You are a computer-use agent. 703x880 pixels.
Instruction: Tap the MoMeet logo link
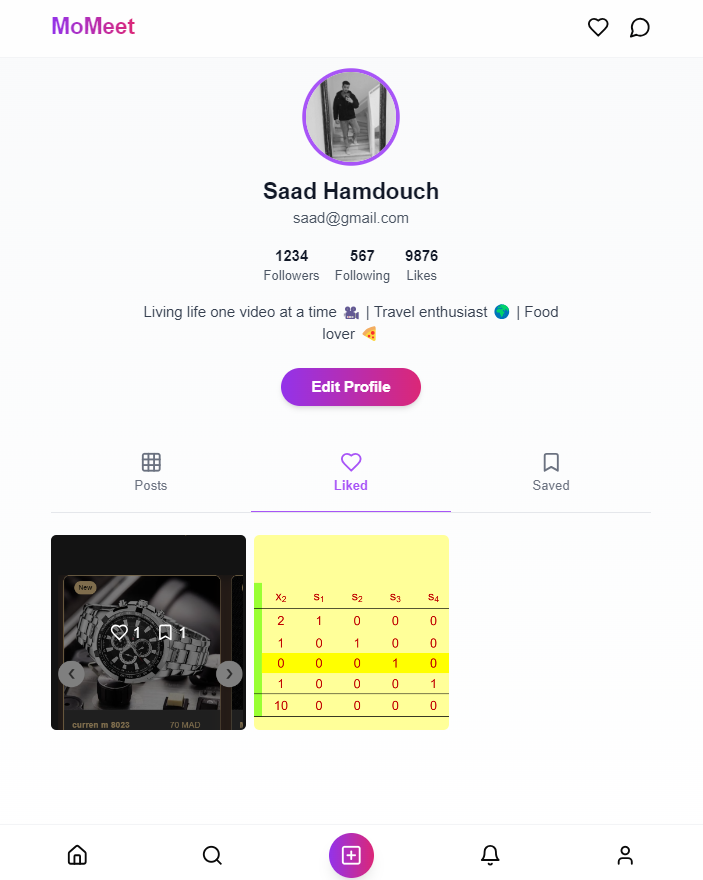(x=93, y=27)
